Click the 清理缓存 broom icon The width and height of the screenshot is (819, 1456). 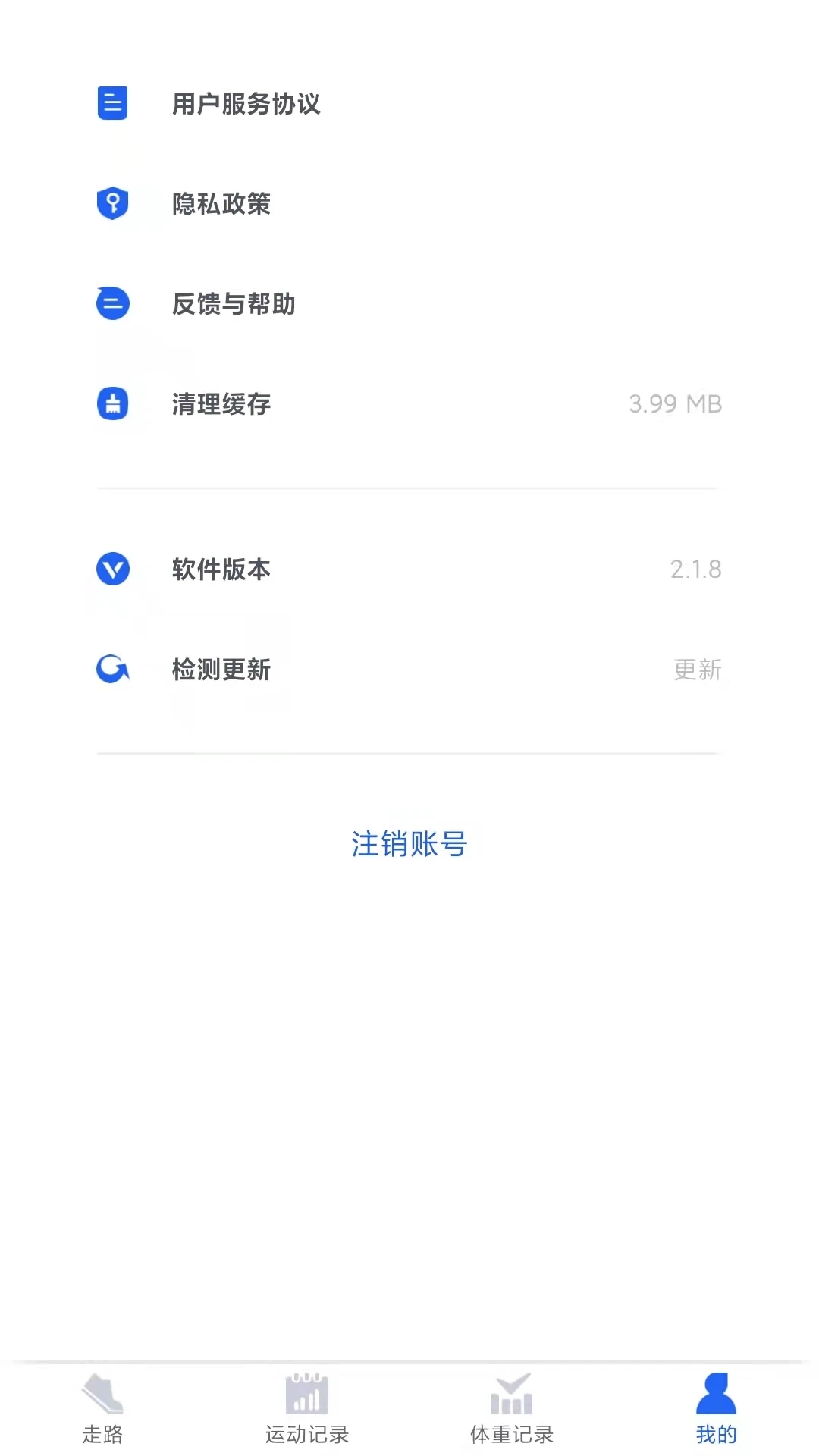tap(111, 404)
